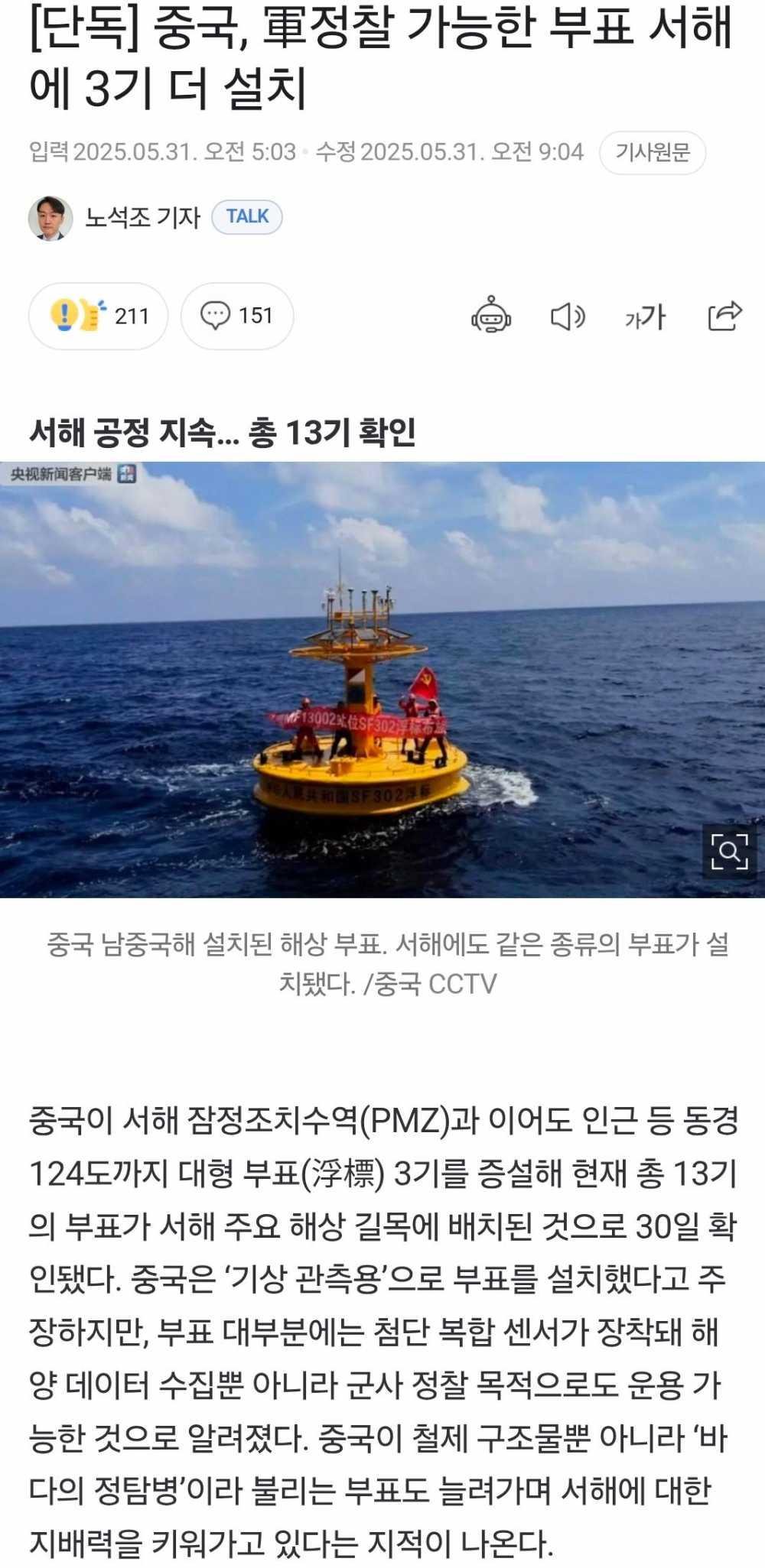765x1568 pixels.
Task: Open reporter 노석조's profile
Action: 142,218
